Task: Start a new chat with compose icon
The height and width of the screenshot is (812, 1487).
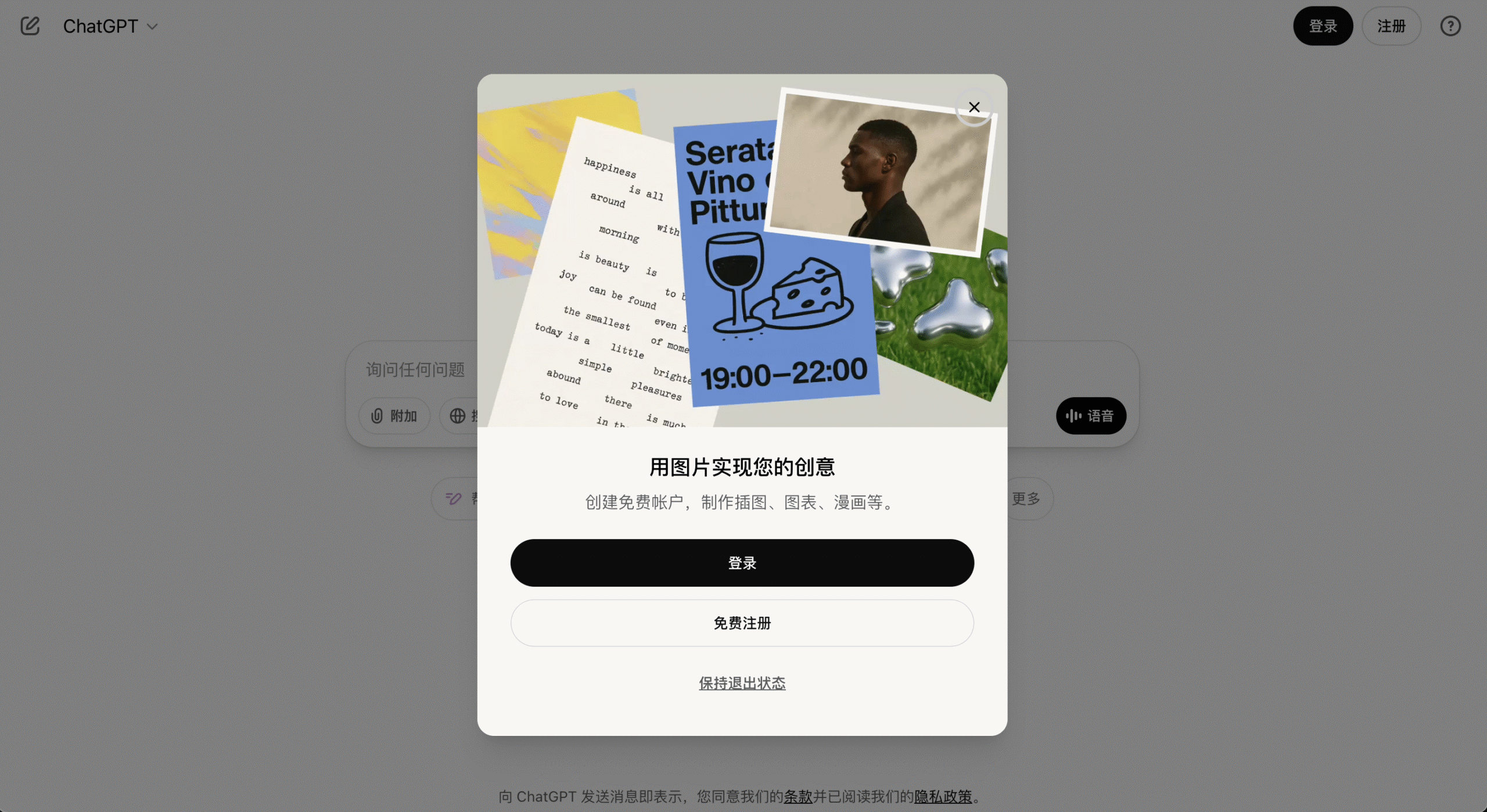Action: pos(30,26)
